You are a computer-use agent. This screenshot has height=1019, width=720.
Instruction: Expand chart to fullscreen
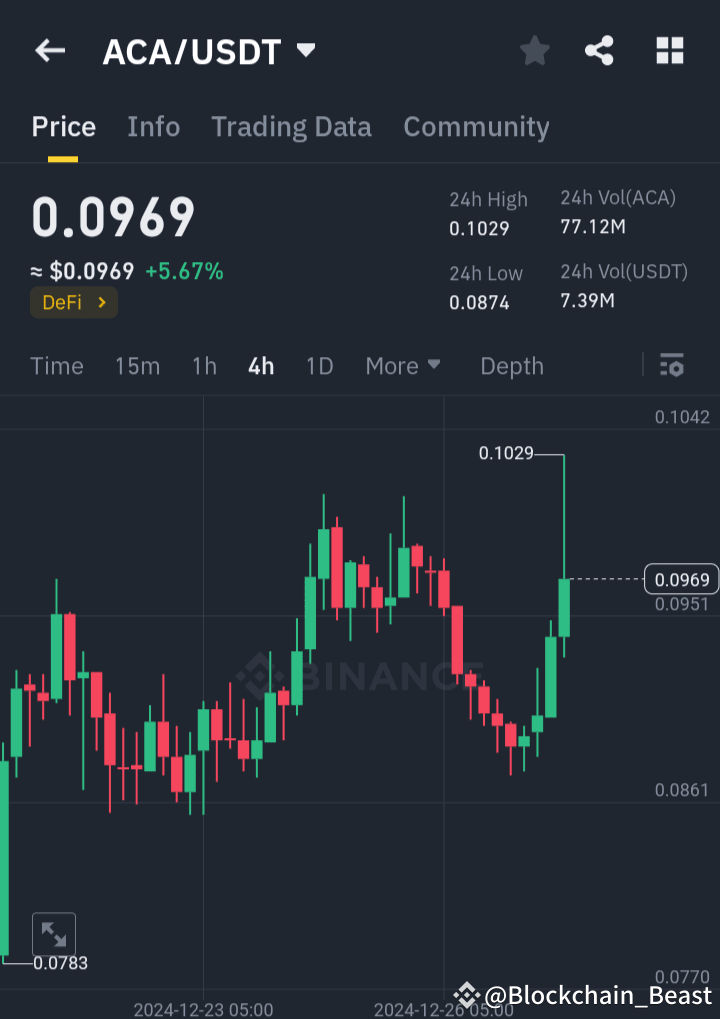pos(54,933)
